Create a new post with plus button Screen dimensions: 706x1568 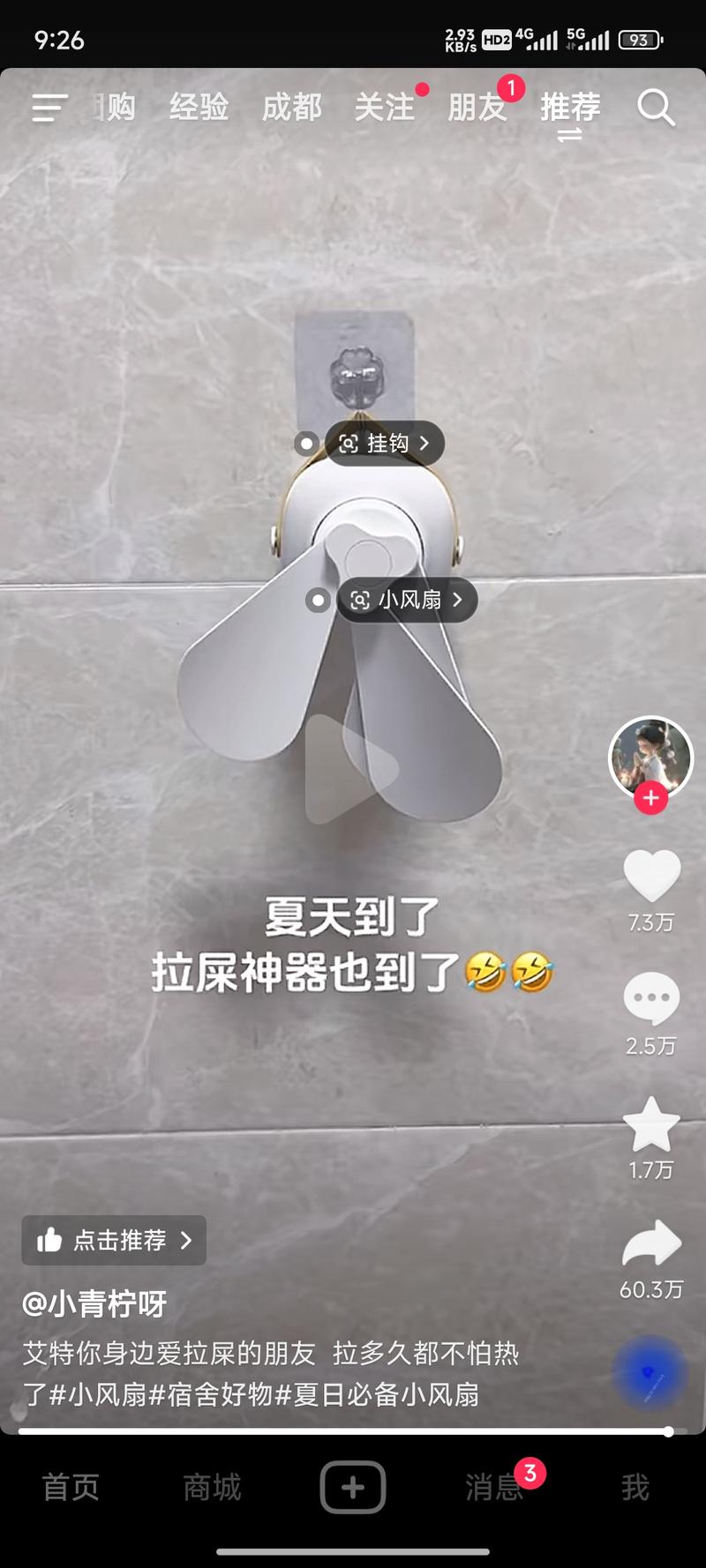pyautogui.click(x=353, y=1488)
